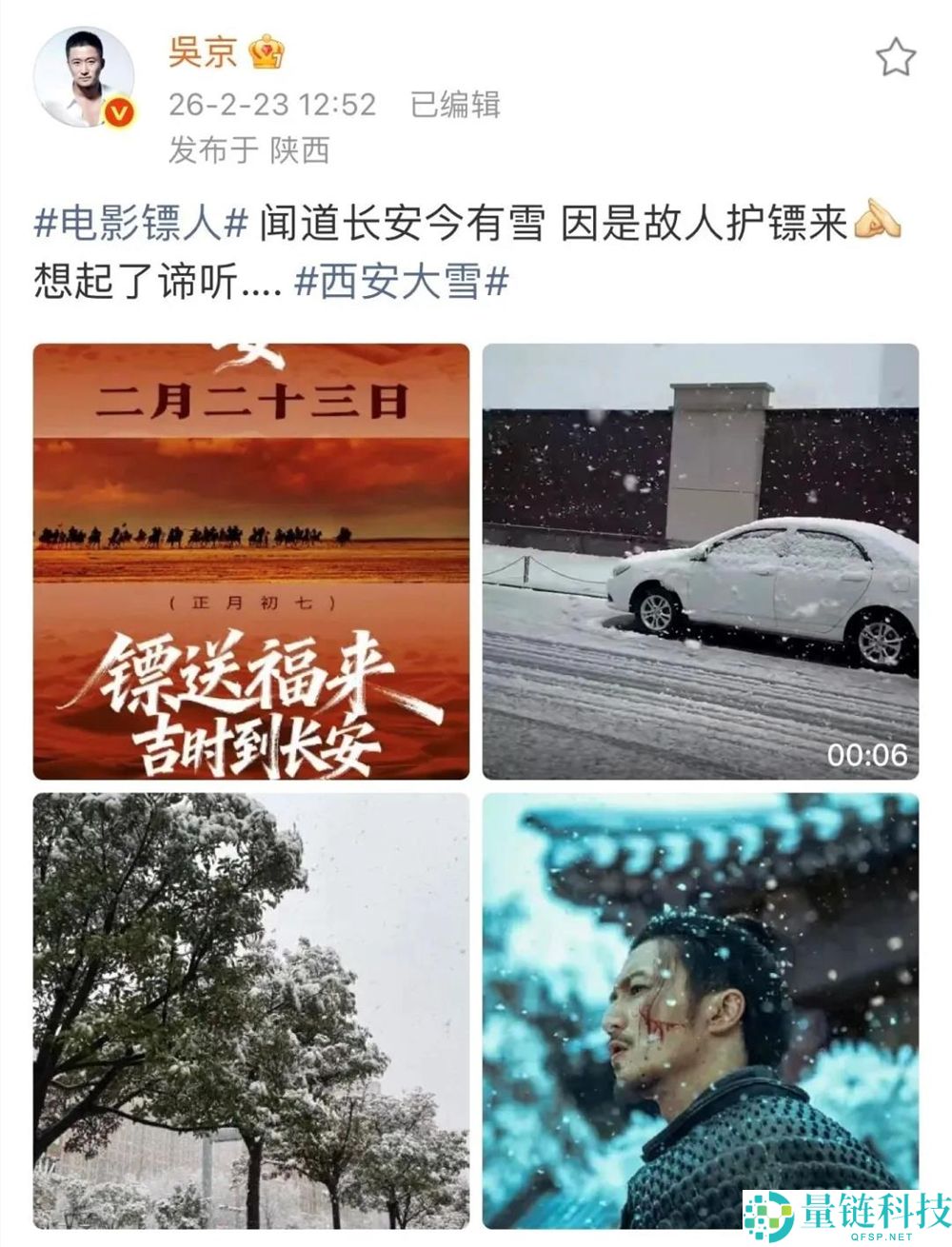Open the orange 镖送福来 poster image
The image size is (952, 1247).
252,562
